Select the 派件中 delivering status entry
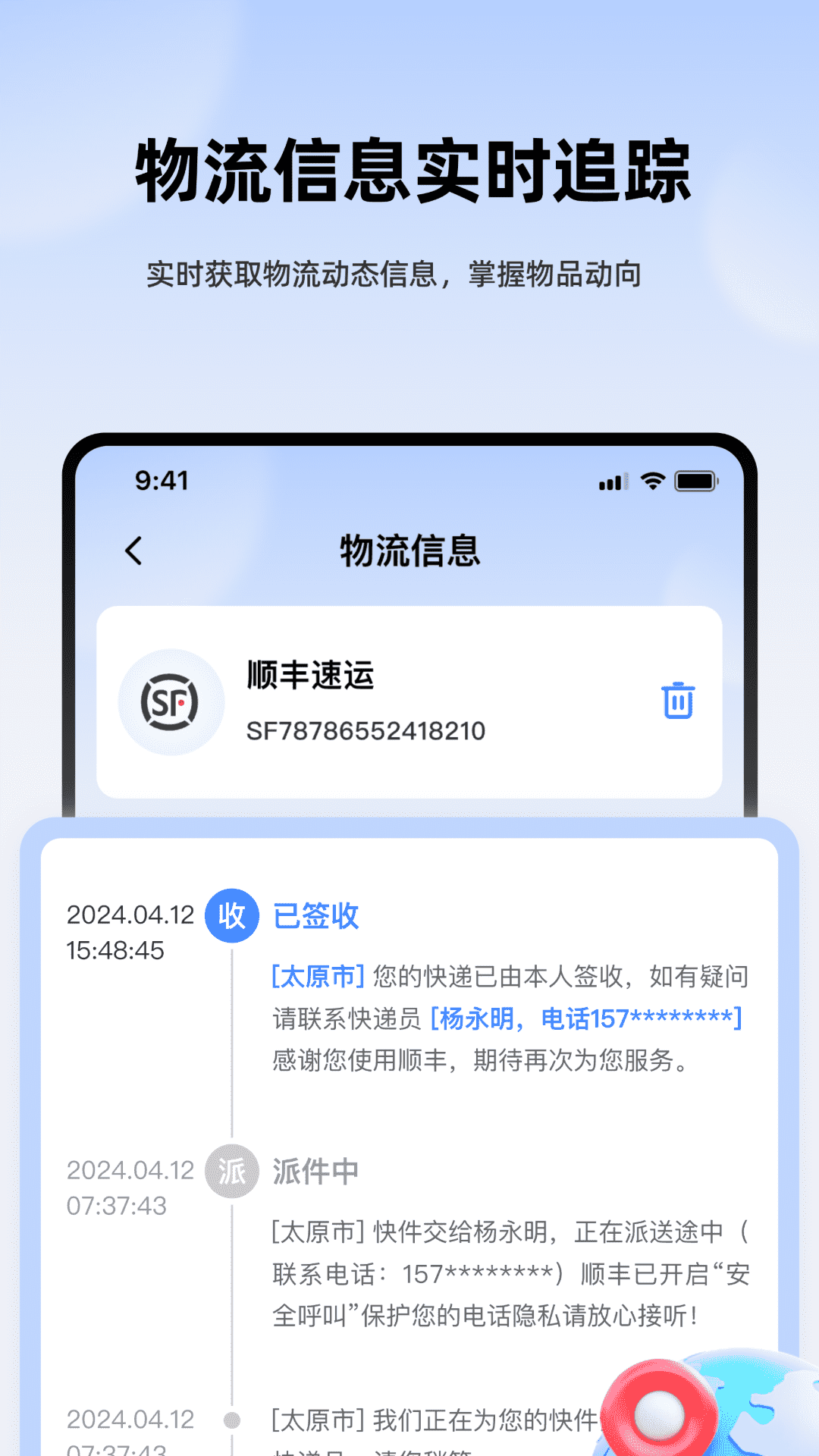This screenshot has width=819, height=1456. (315, 1171)
